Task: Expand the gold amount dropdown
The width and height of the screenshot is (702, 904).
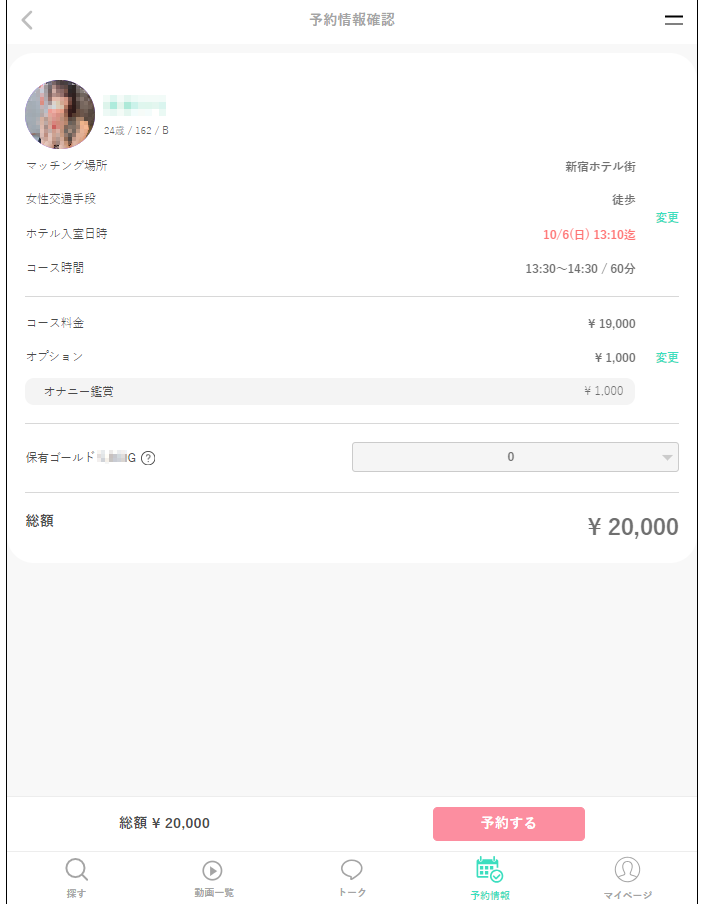Action: pos(515,457)
